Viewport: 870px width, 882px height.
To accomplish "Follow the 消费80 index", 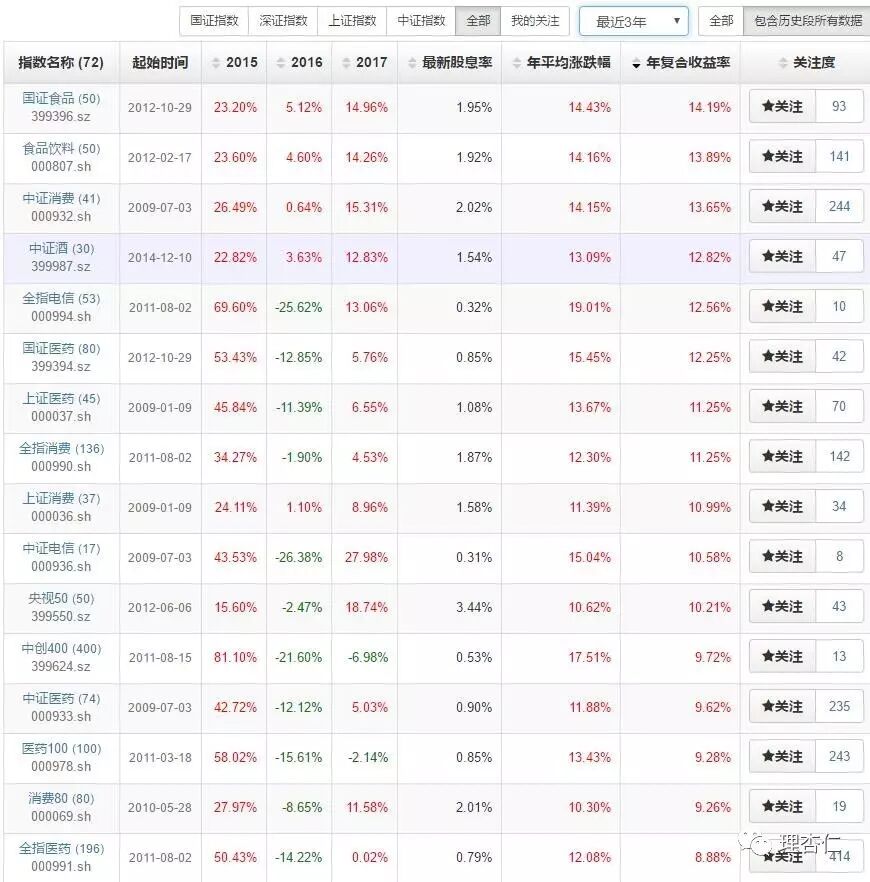I will point(782,807).
